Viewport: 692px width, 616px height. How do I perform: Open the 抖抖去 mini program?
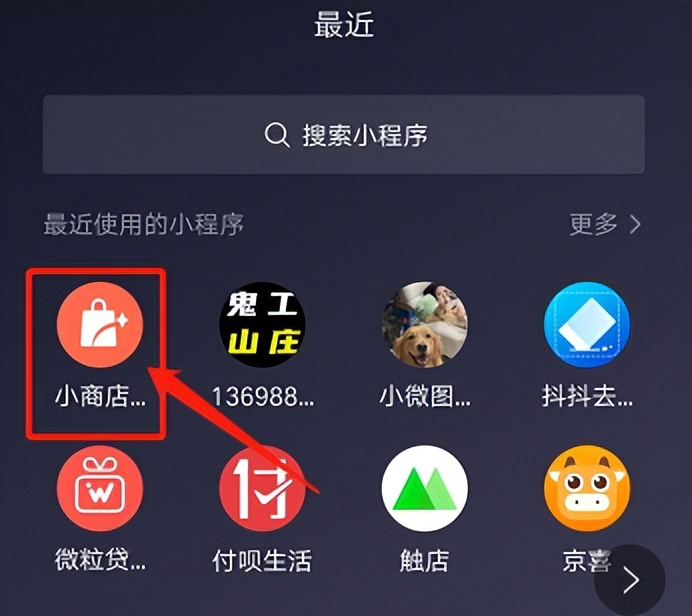point(586,325)
